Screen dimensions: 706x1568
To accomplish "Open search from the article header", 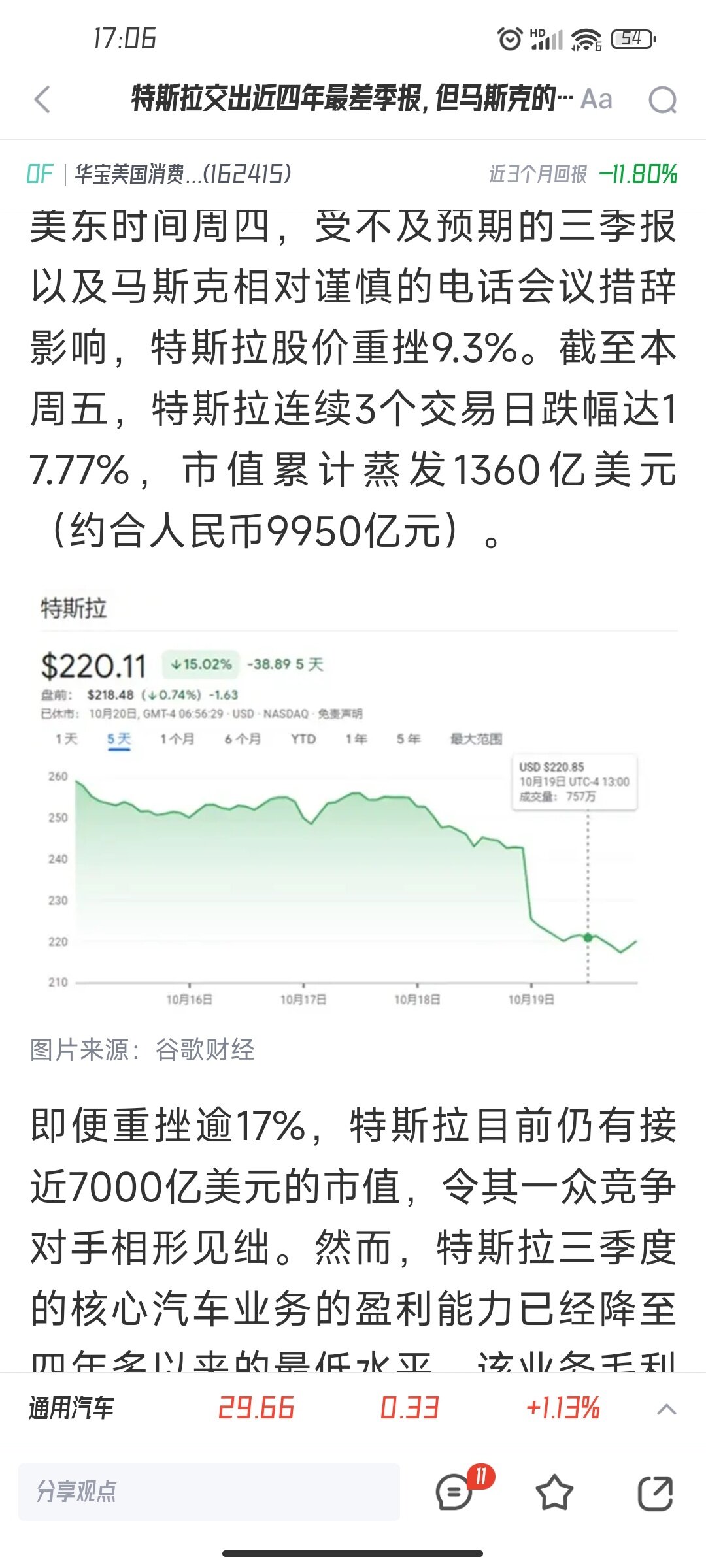I will [x=662, y=100].
